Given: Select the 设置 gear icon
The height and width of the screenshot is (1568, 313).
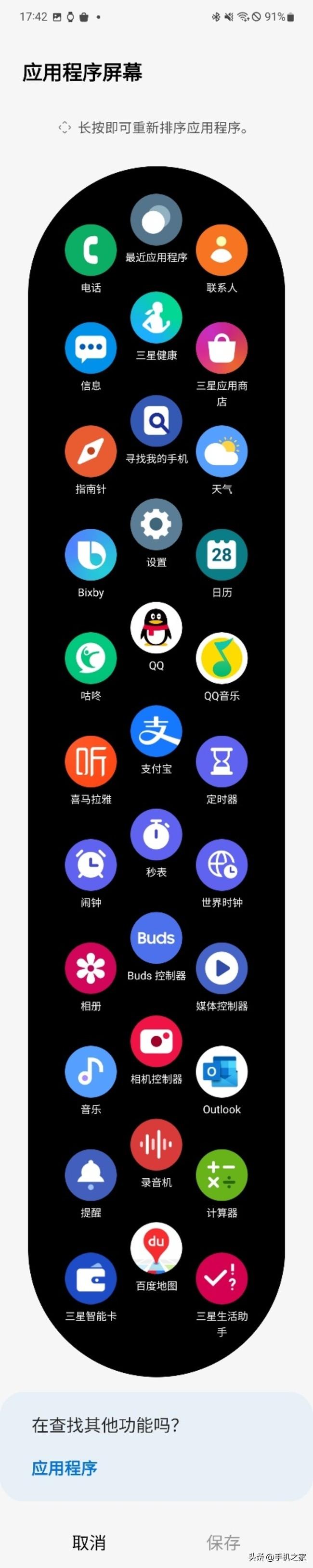Looking at the screenshot, I should click(x=156, y=524).
